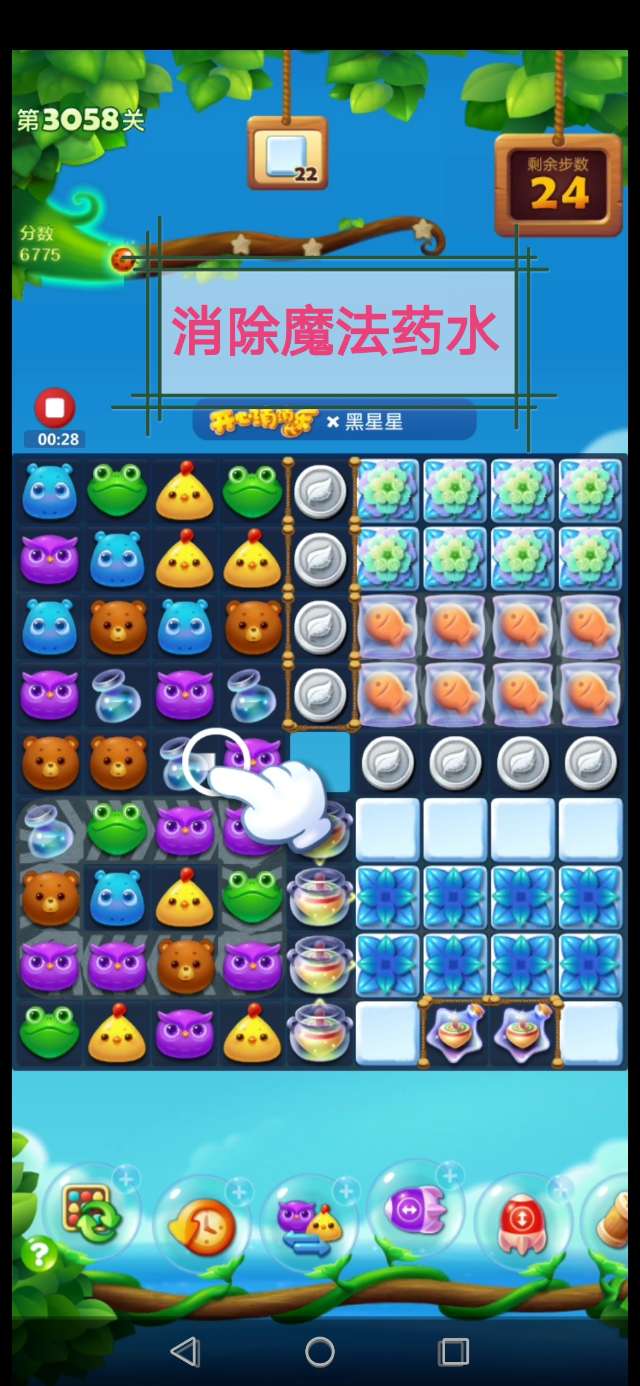The height and width of the screenshot is (1386, 640).
Task: Go back with the navigation bar
Action: click(185, 1352)
